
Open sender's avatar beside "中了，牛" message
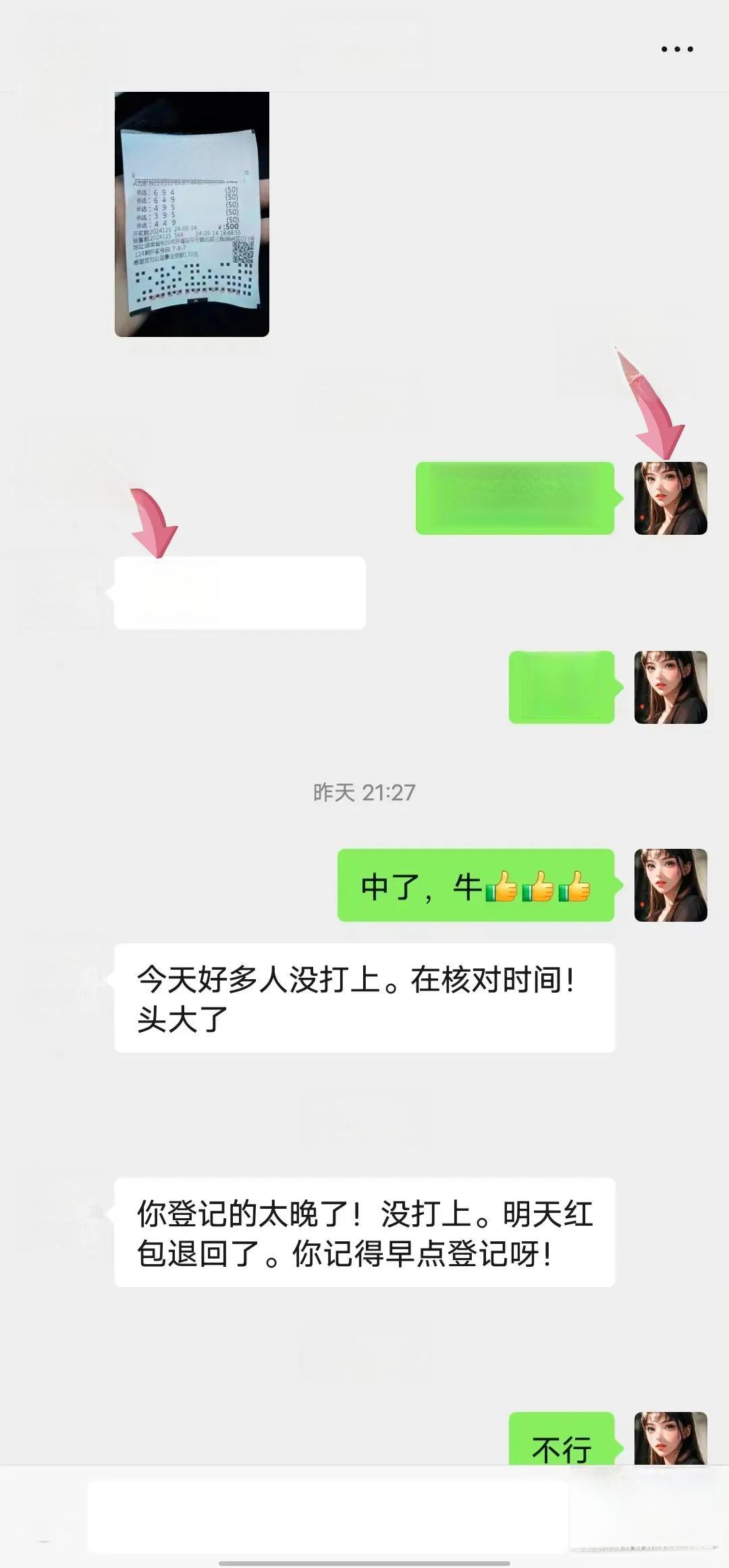pyautogui.click(x=670, y=885)
